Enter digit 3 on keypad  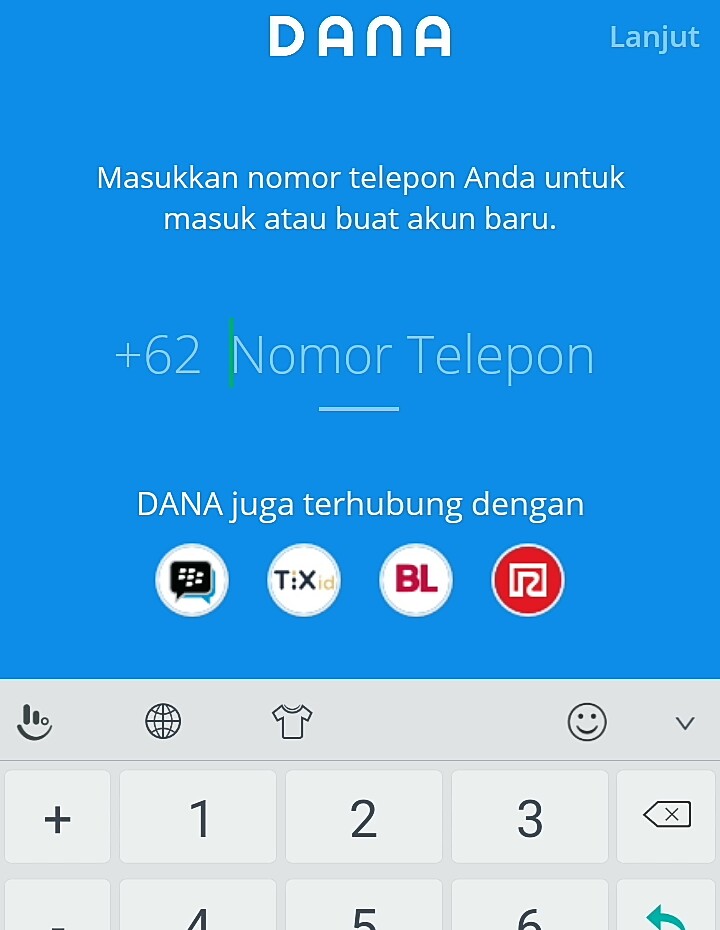529,817
